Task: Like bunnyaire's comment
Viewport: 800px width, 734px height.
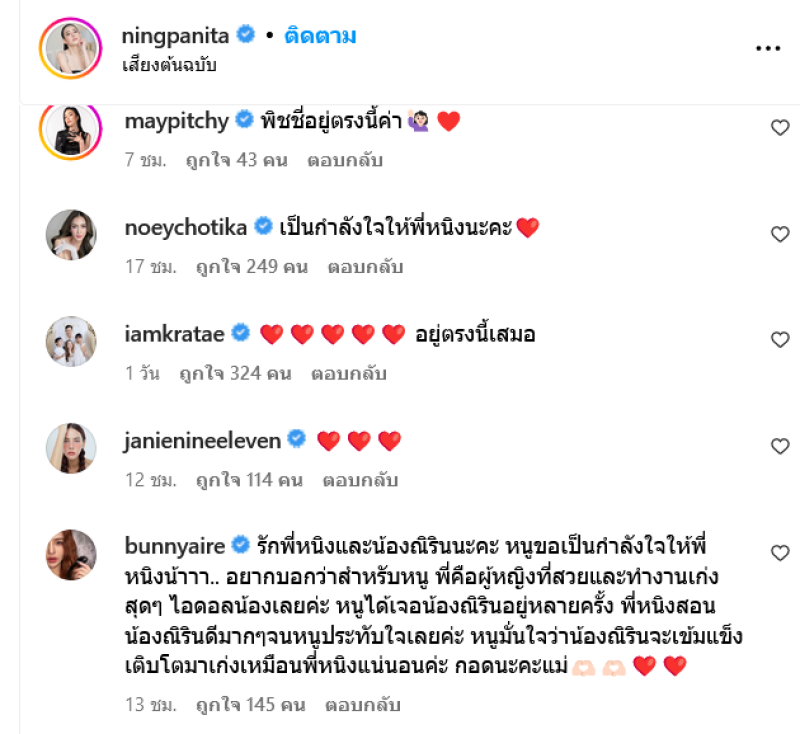Action: pos(780,552)
